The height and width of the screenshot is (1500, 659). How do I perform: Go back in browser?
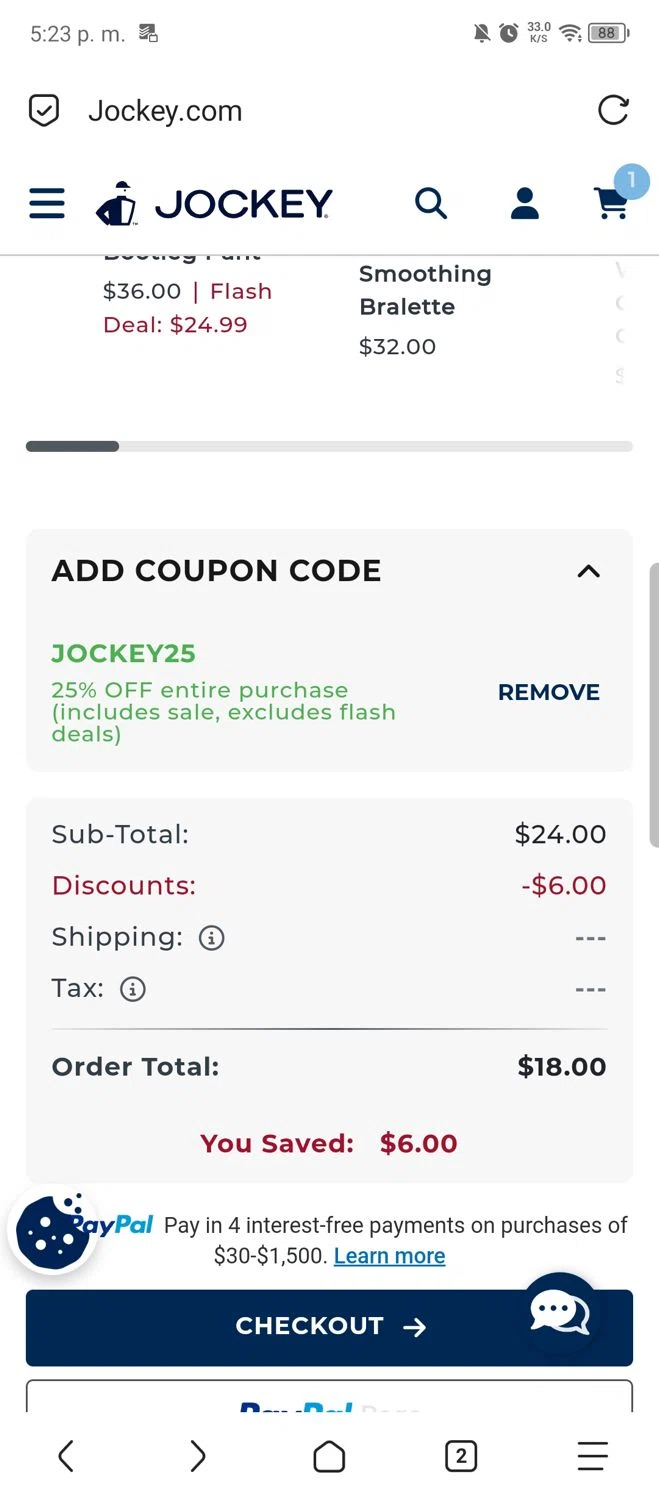[x=66, y=1456]
